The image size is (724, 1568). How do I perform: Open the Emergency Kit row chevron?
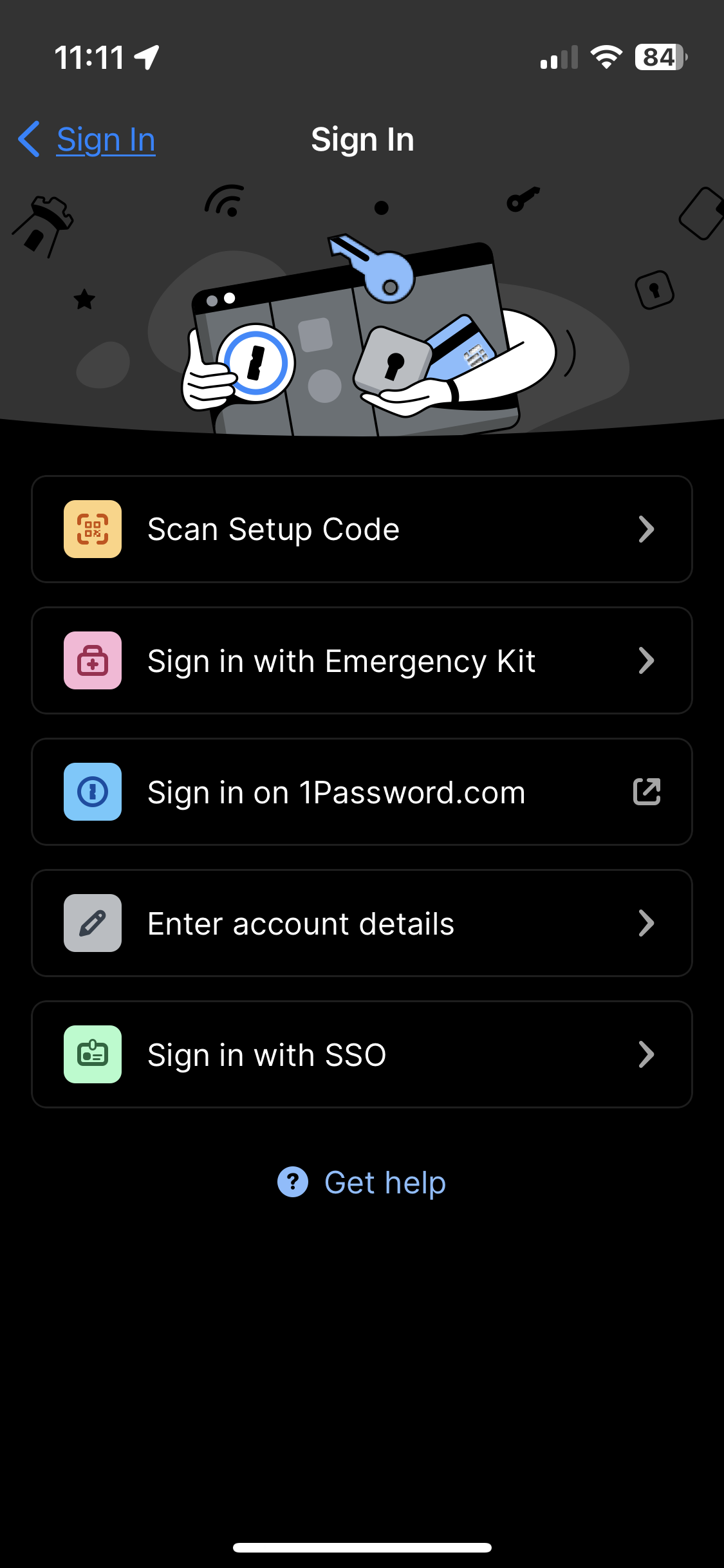(647, 660)
